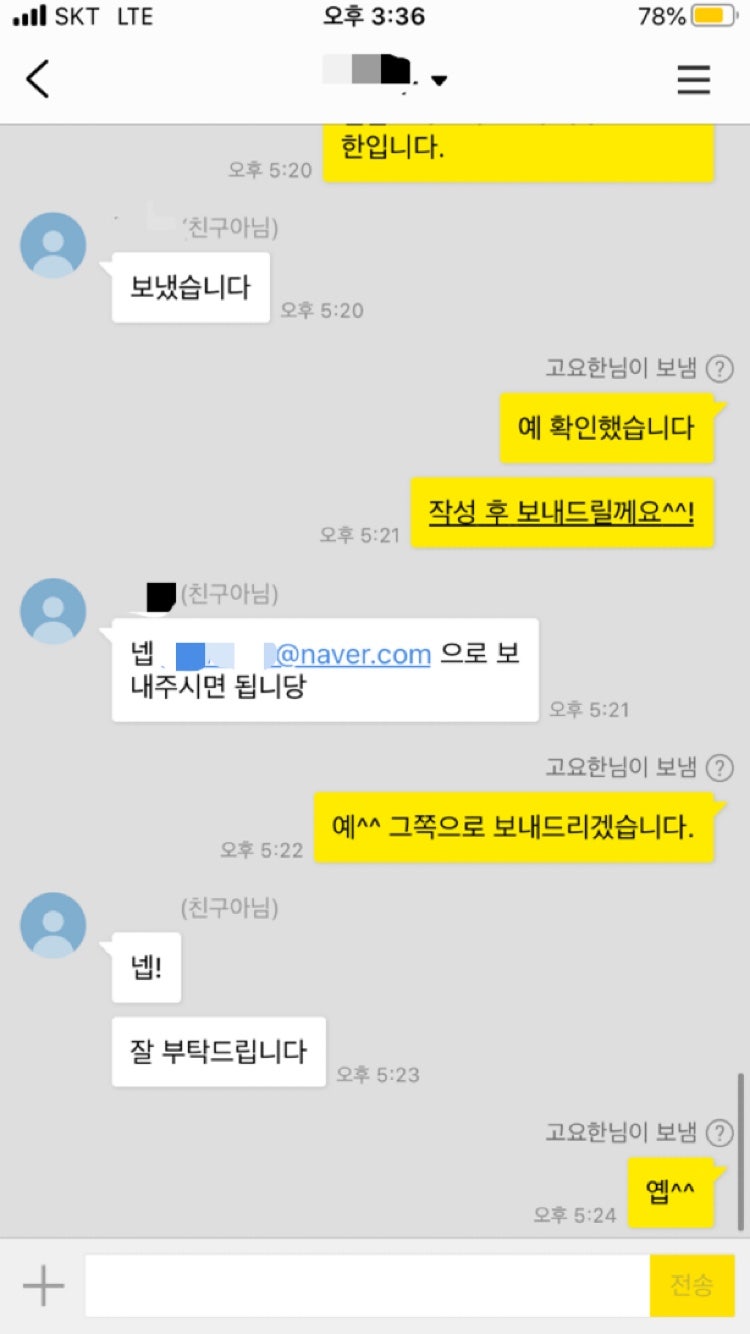This screenshot has width=750, height=1334.
Task: Open the chat menu hamburger icon
Action: [693, 79]
